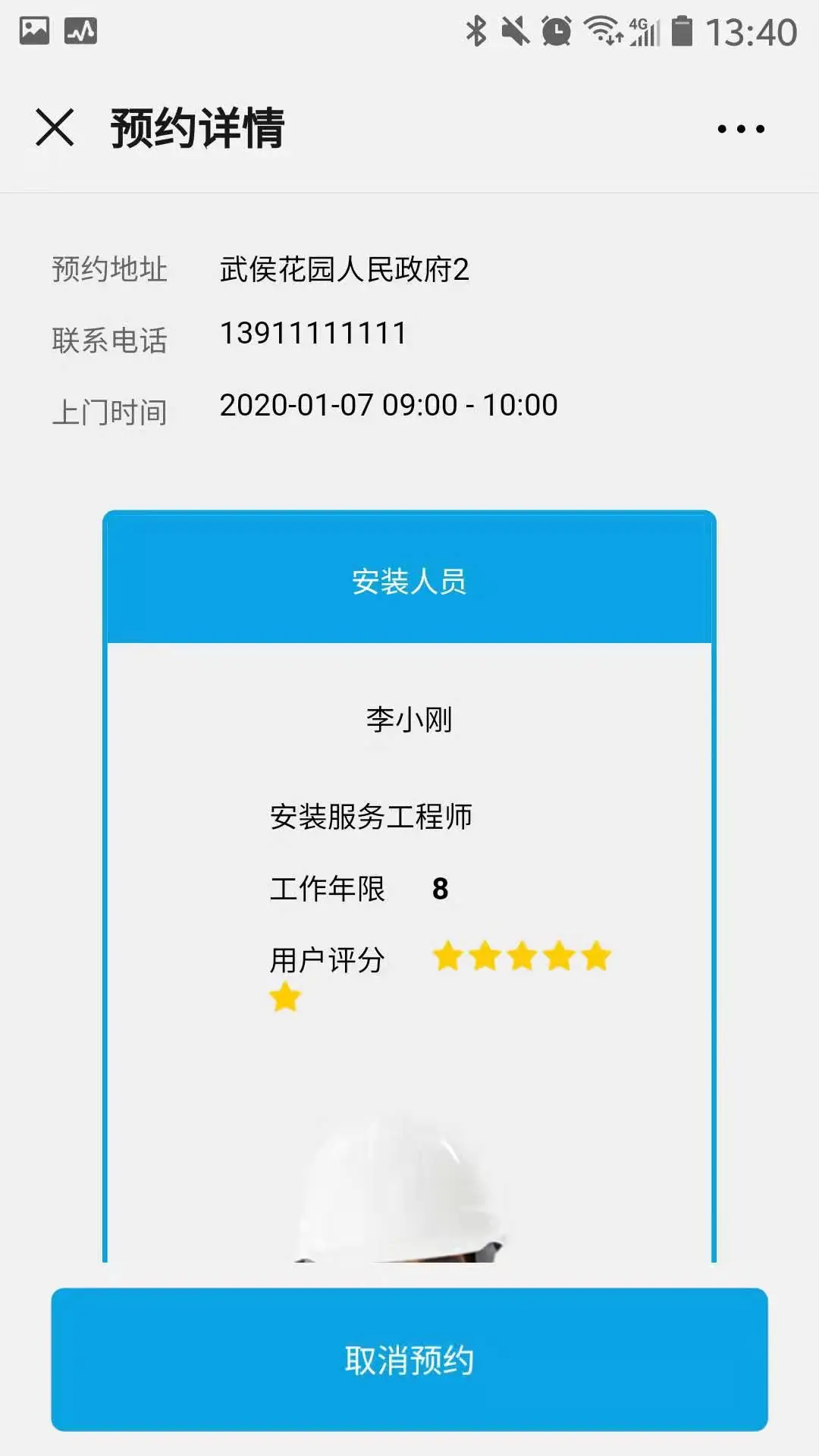Open the three-dot overflow menu
This screenshot has height=1456, width=819.
741,129
